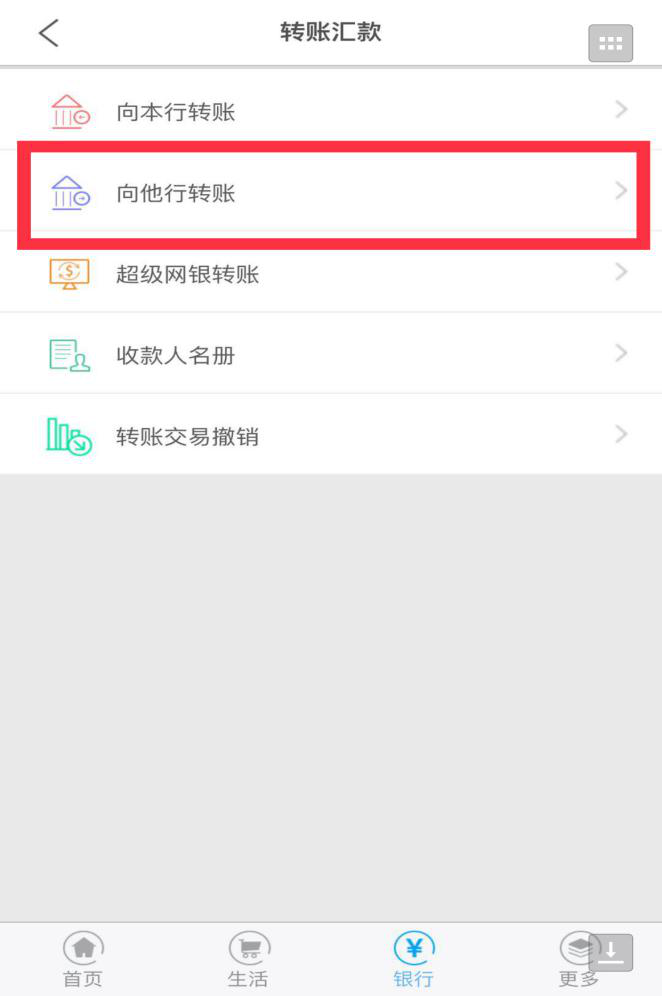Screen dimensions: 662x996
Task: Tap the 银行 tab
Action: click(x=413, y=959)
